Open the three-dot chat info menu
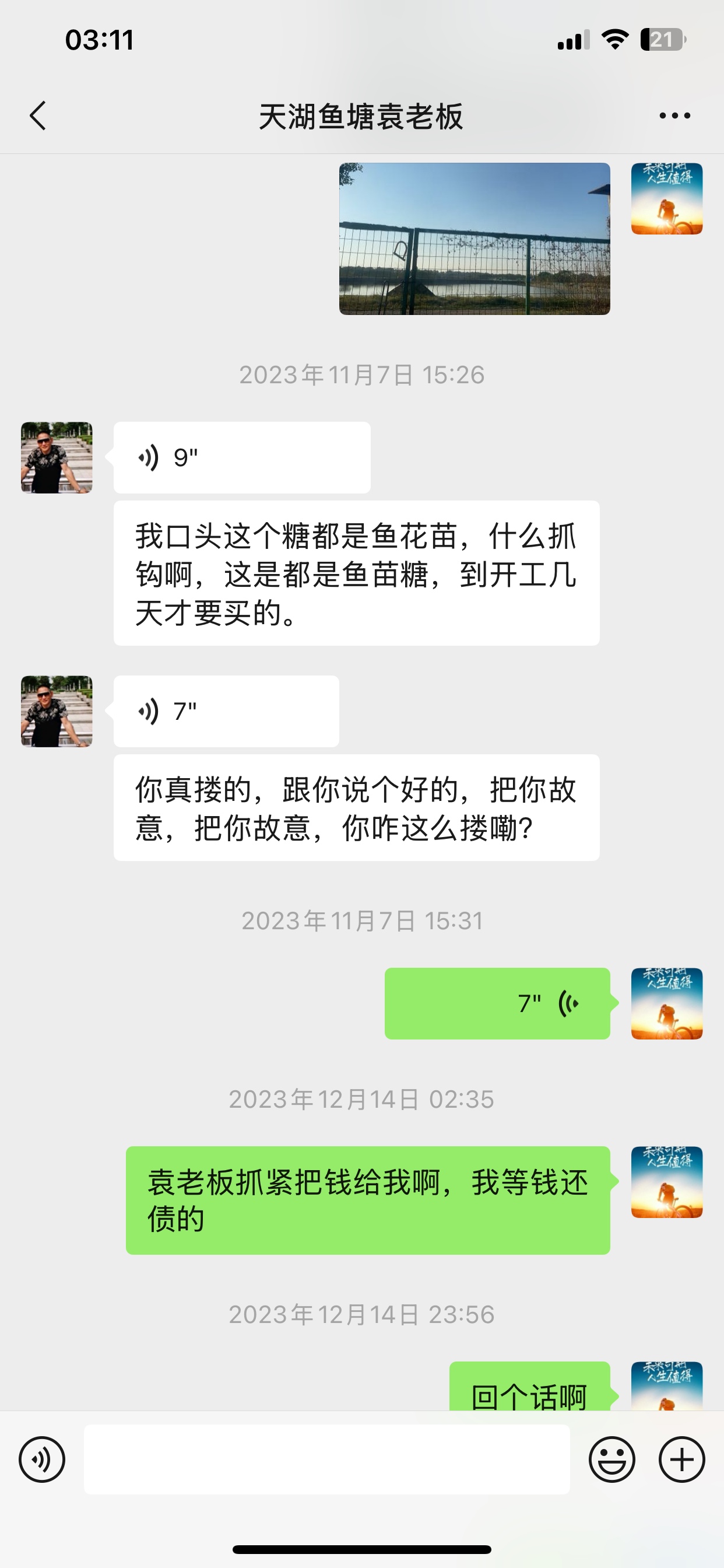724x1568 pixels. 674,116
